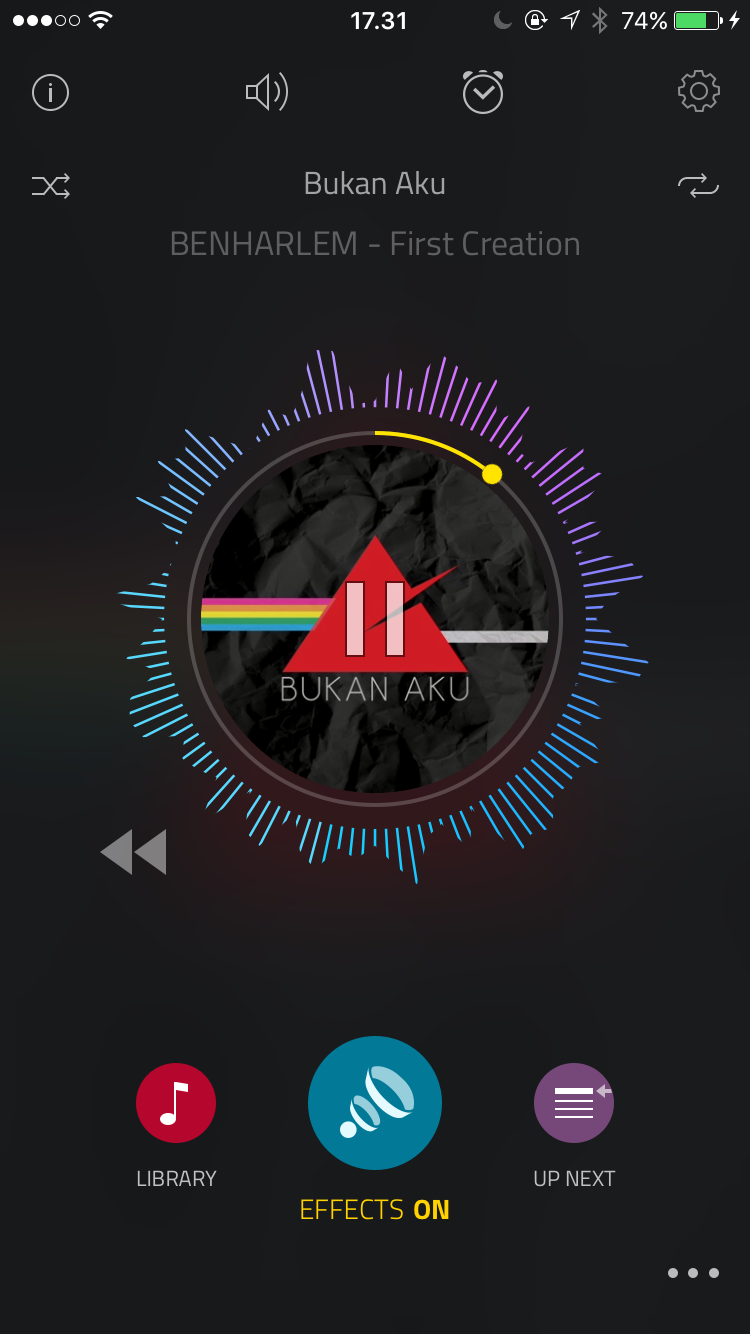This screenshot has width=750, height=1334.
Task: Toggle shuffle mode
Action: [51, 185]
